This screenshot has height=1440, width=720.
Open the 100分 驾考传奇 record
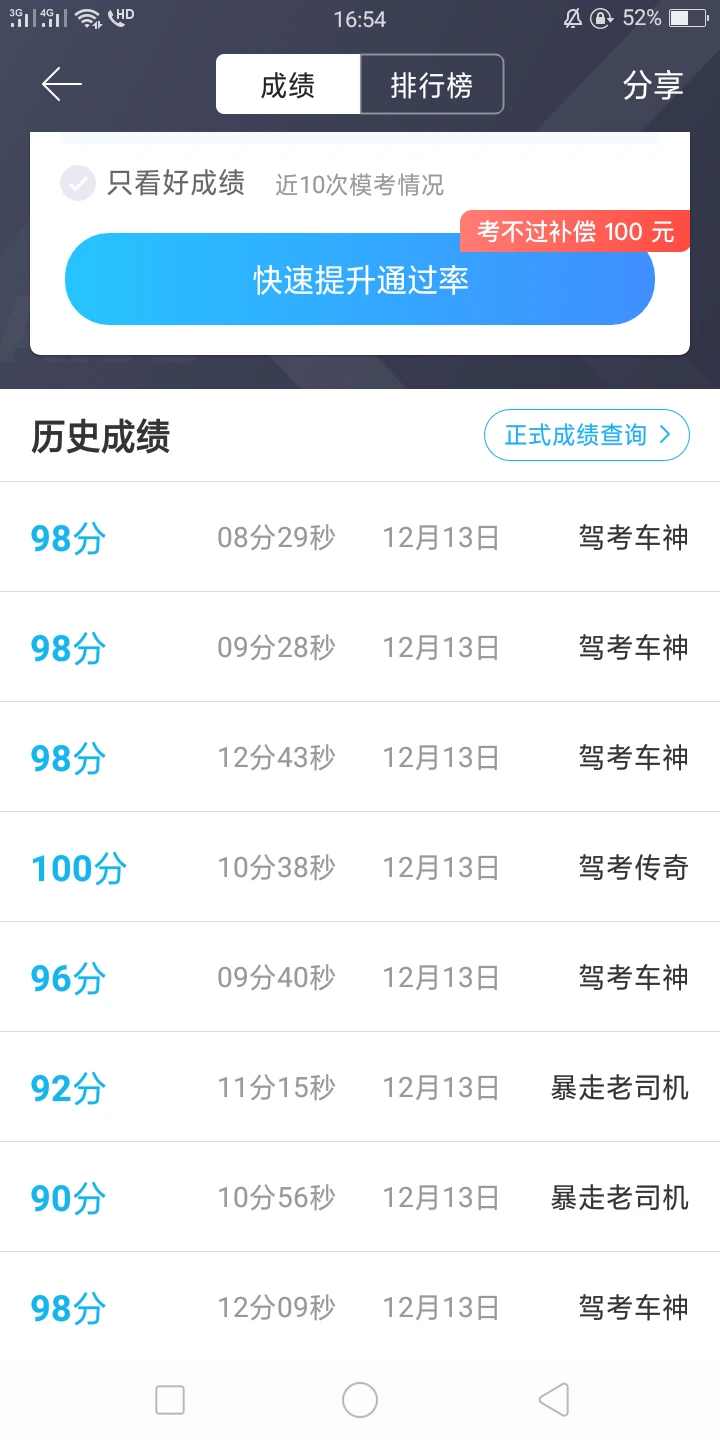[x=360, y=868]
